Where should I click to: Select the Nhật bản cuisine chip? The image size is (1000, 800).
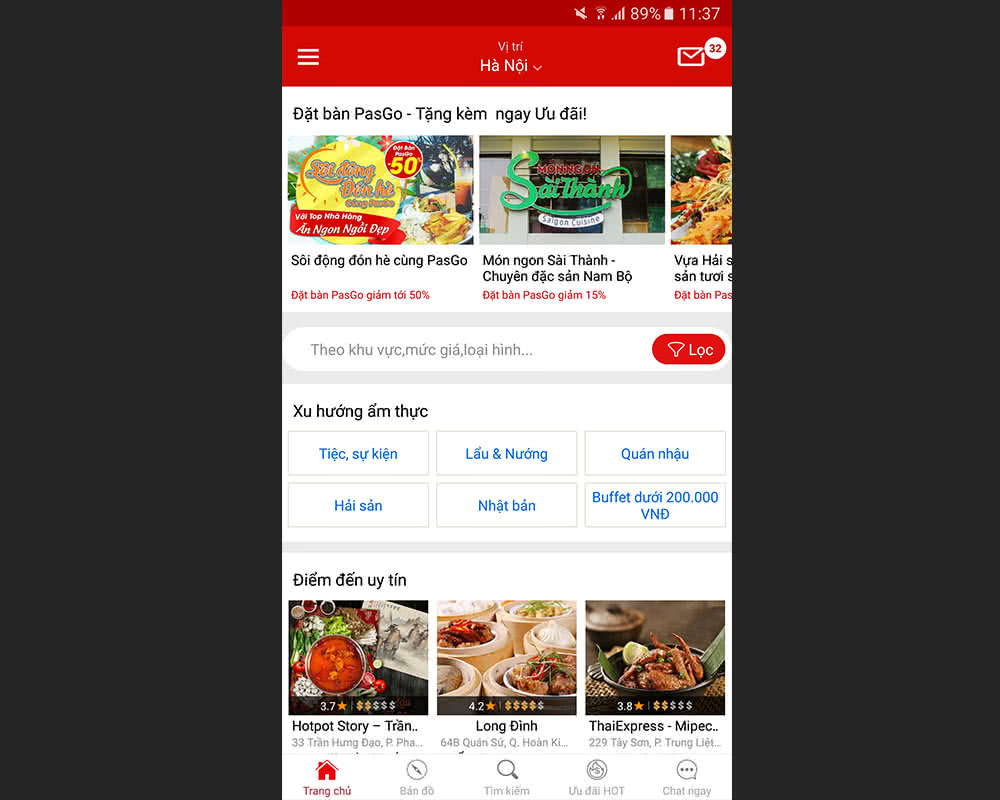tap(506, 506)
